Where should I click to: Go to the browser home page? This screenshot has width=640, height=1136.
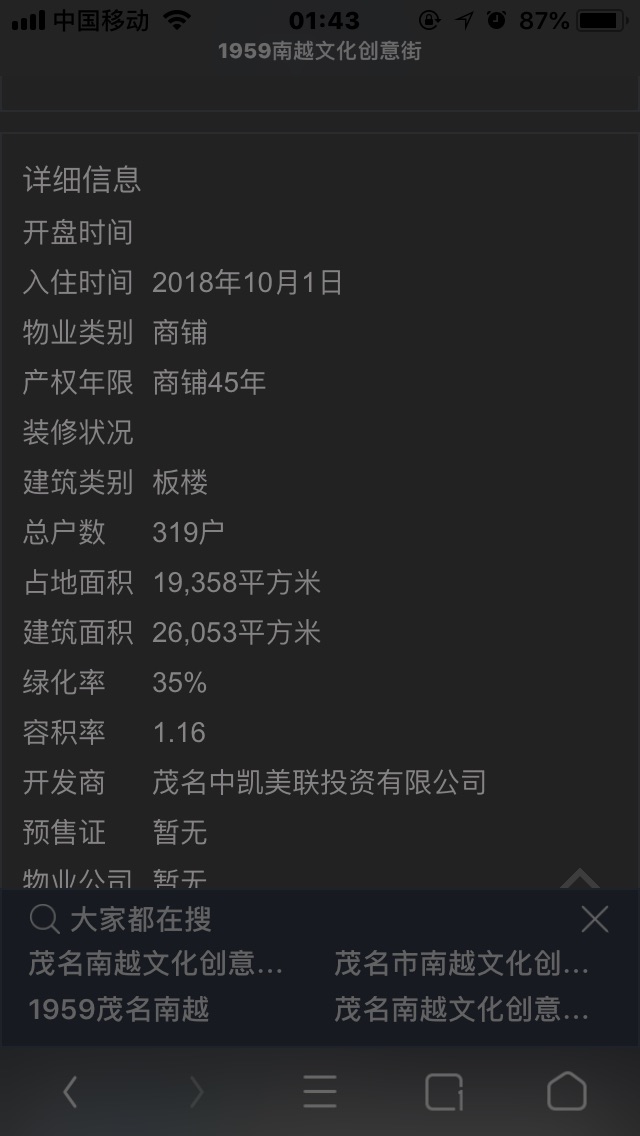coord(566,1092)
